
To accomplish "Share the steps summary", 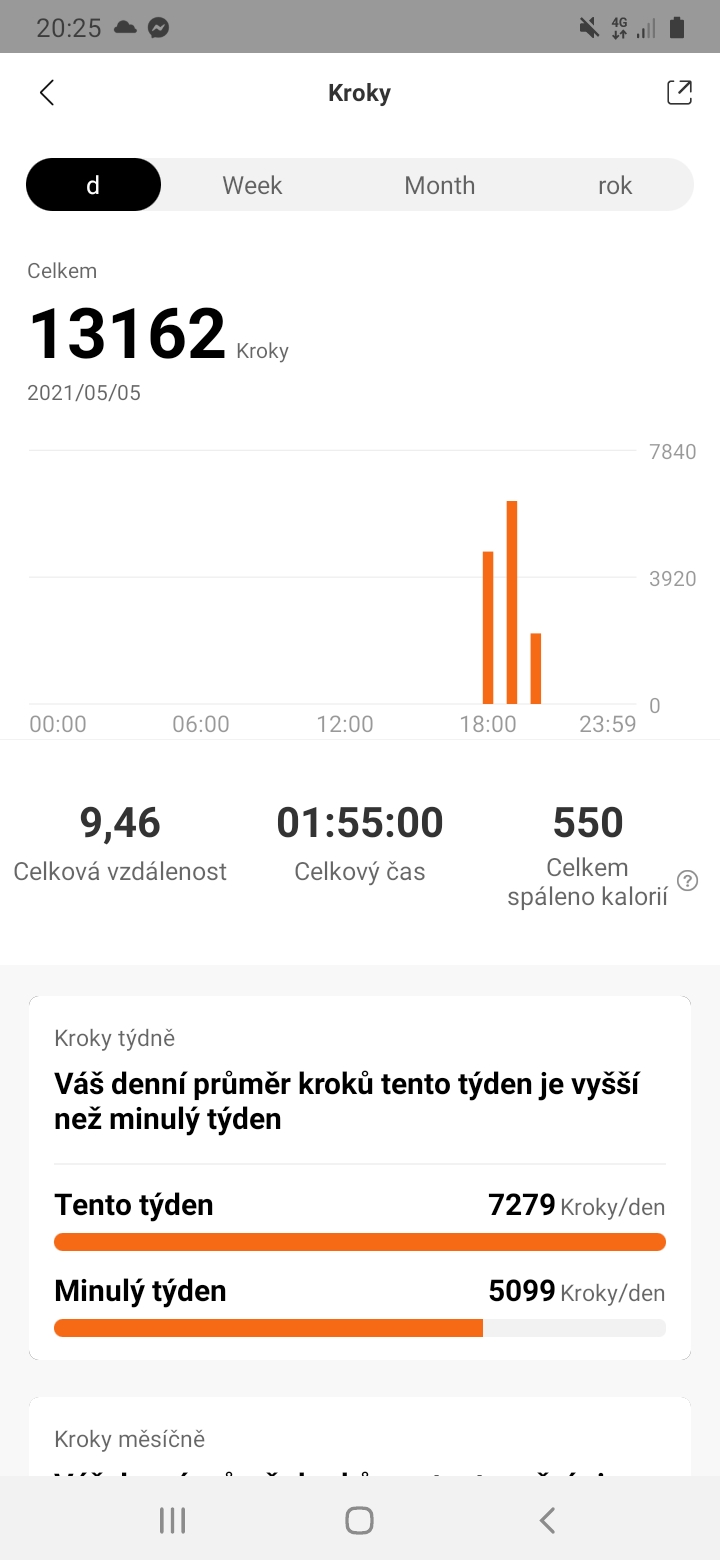I will pos(679,92).
